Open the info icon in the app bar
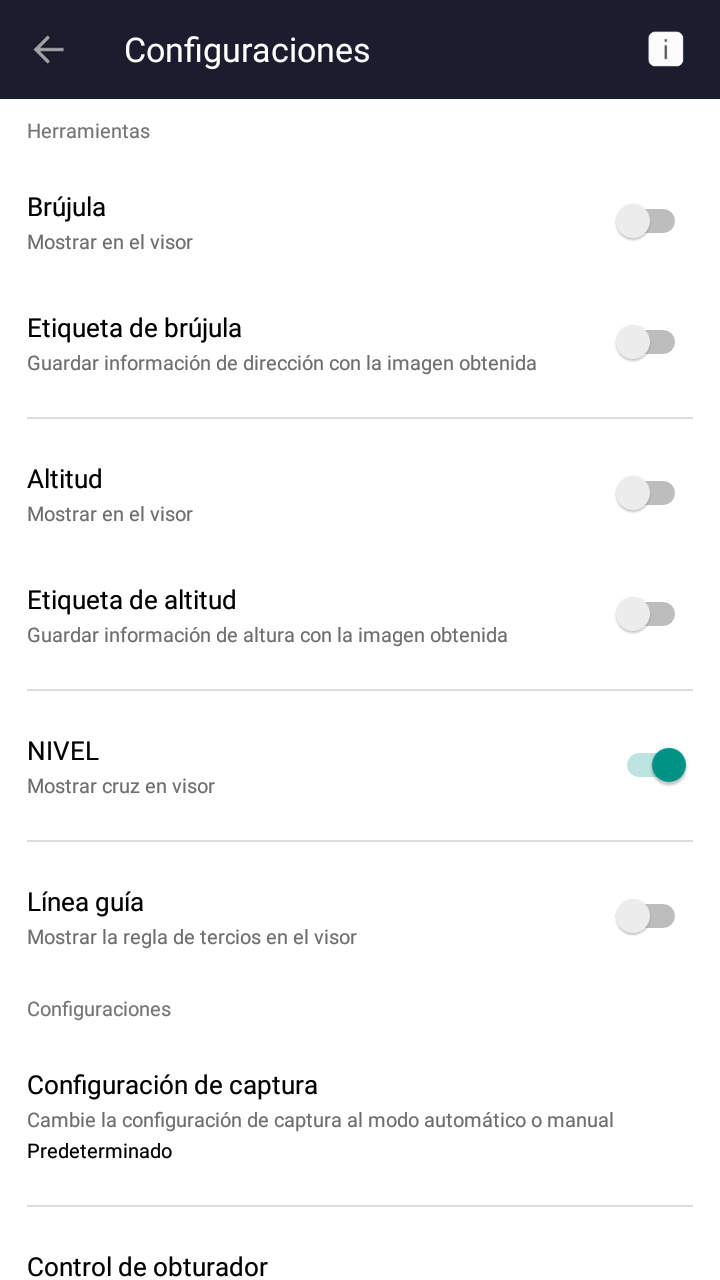 (666, 50)
